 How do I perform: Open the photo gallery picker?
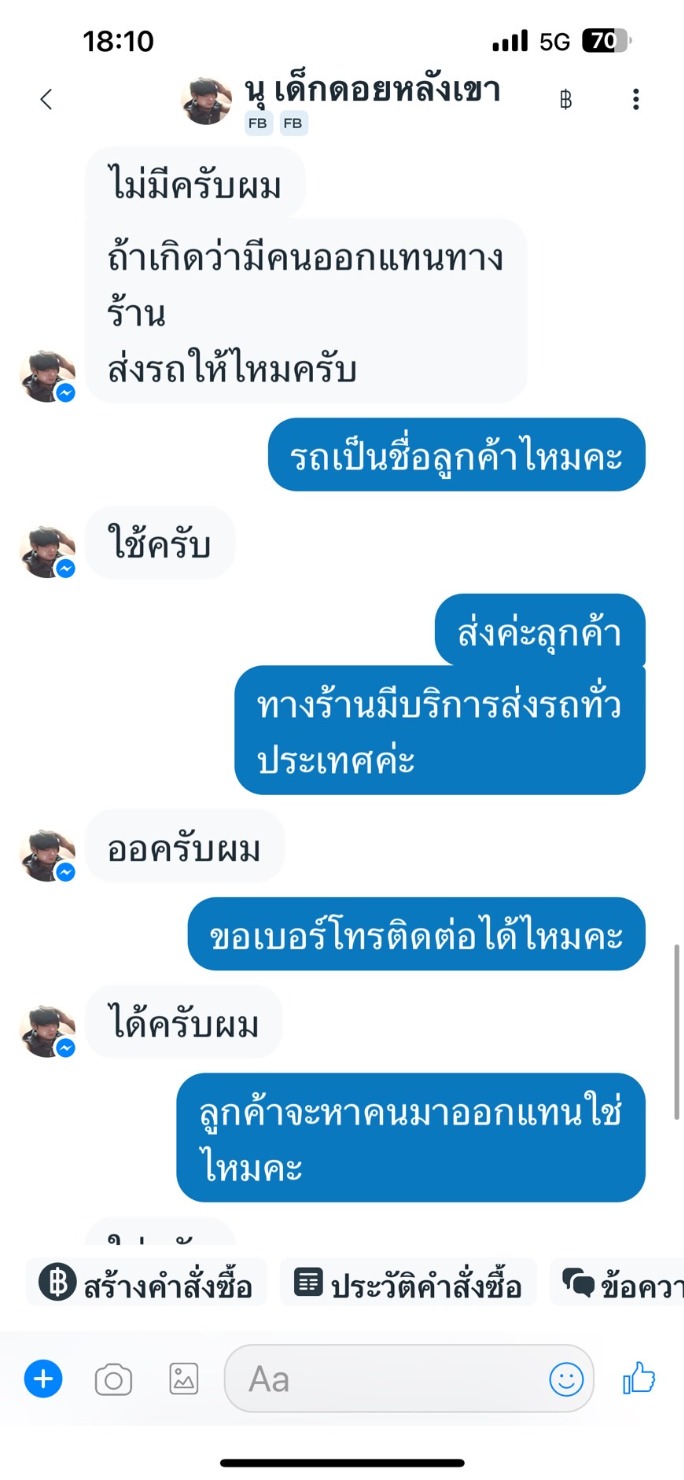coord(184,1379)
